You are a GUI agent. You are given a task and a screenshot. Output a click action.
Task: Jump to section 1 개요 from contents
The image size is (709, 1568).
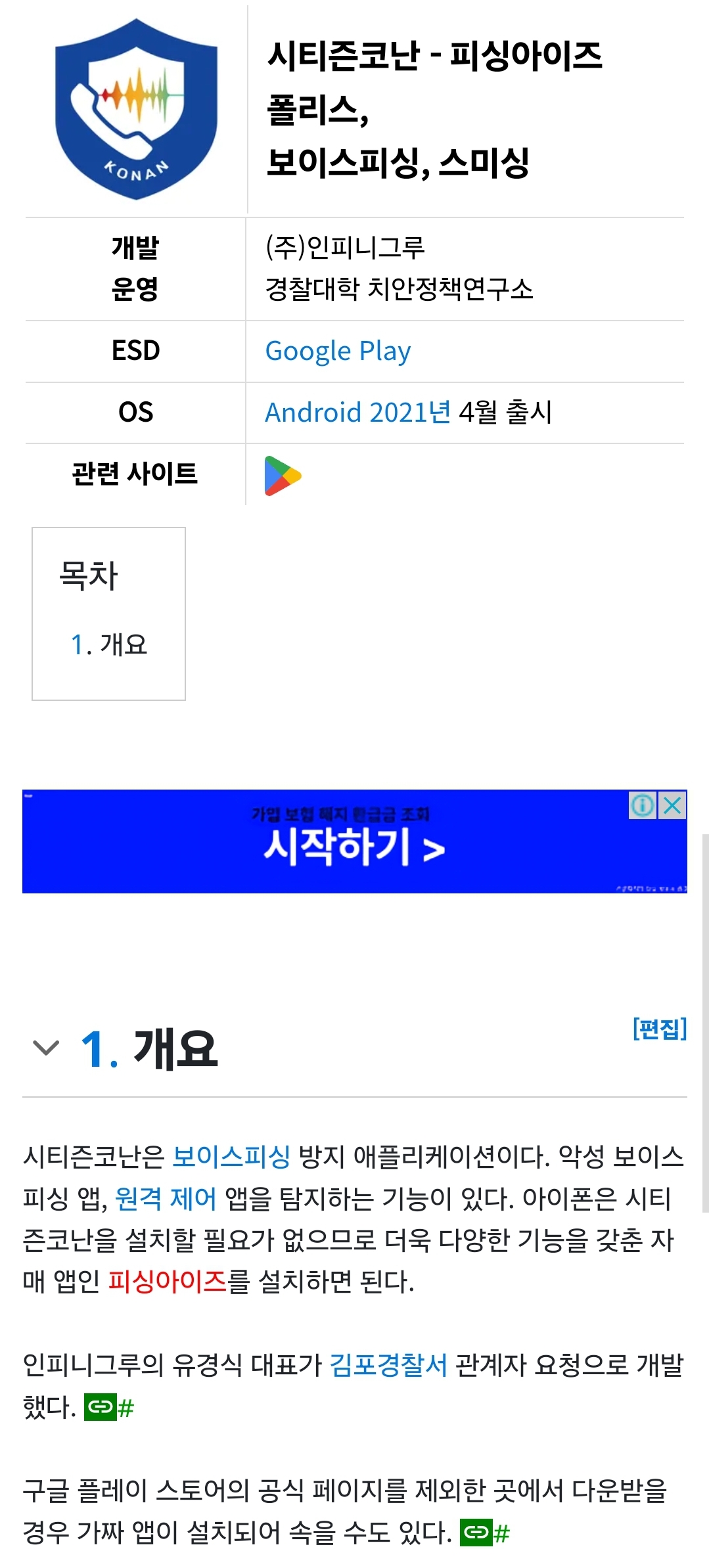[x=109, y=644]
